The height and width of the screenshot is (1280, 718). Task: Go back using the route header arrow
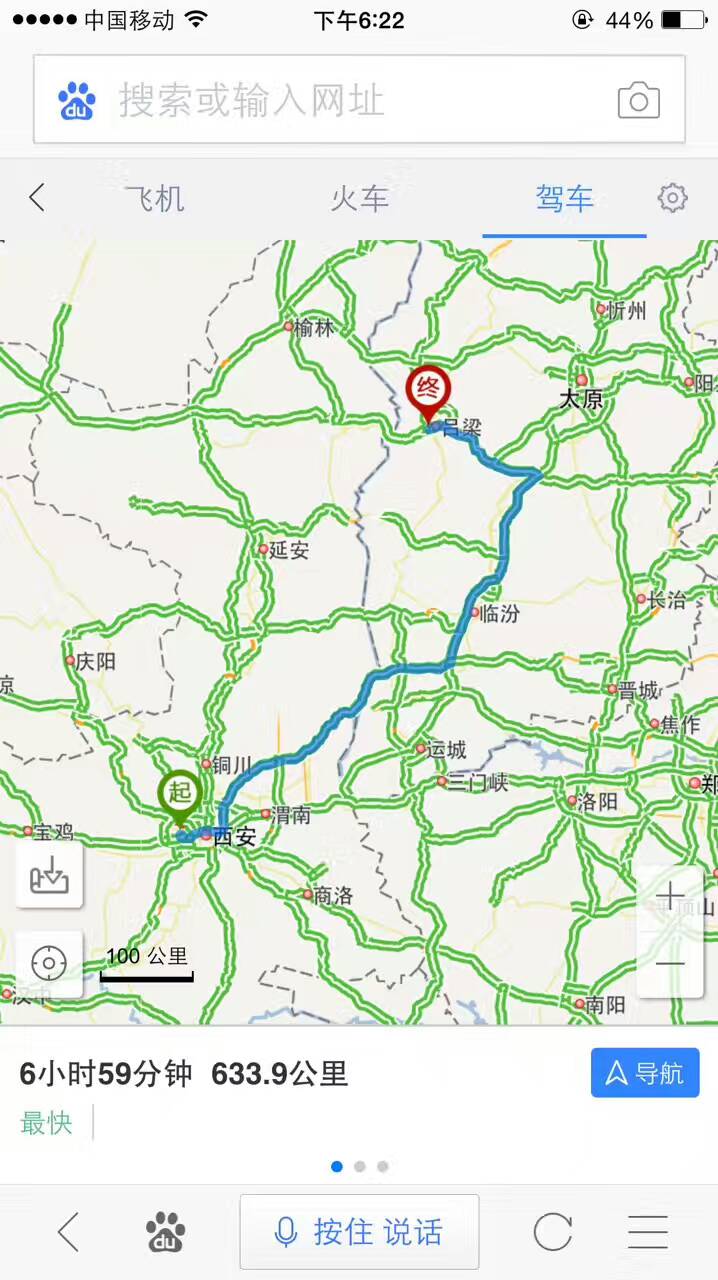tap(37, 198)
